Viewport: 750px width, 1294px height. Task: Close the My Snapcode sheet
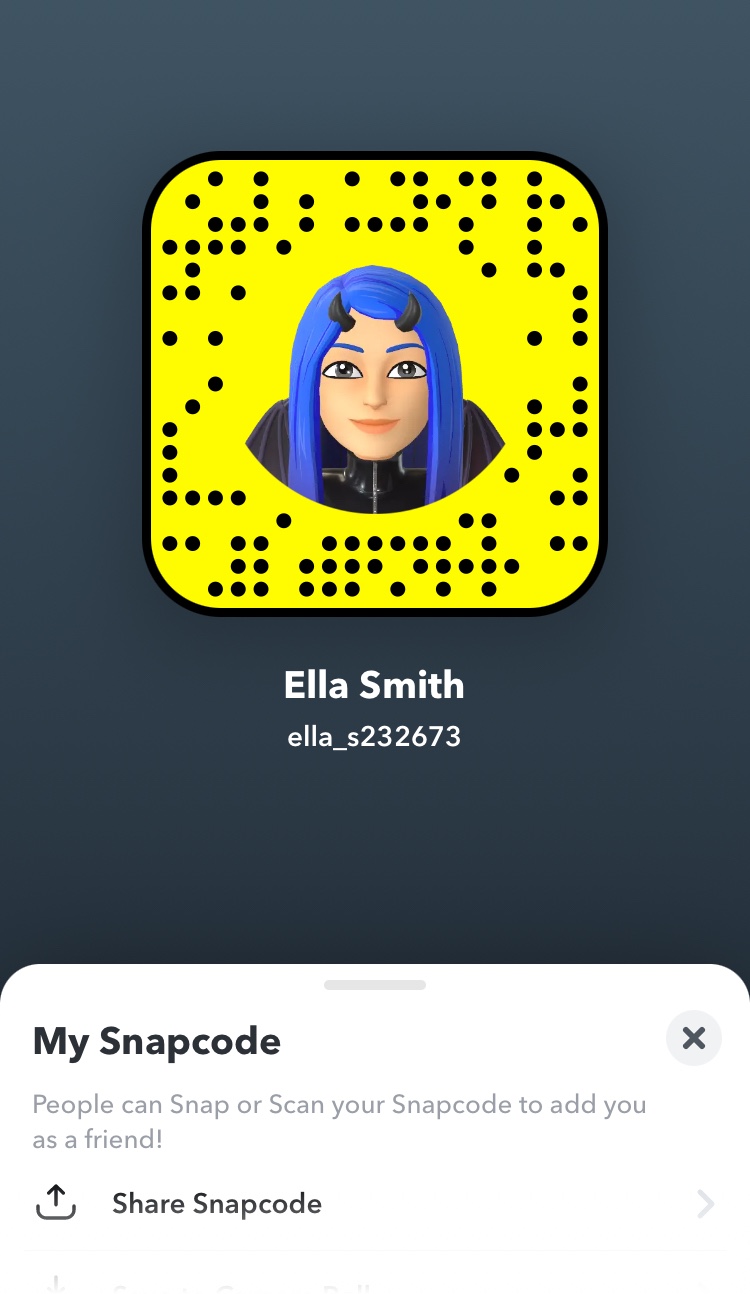click(693, 1038)
